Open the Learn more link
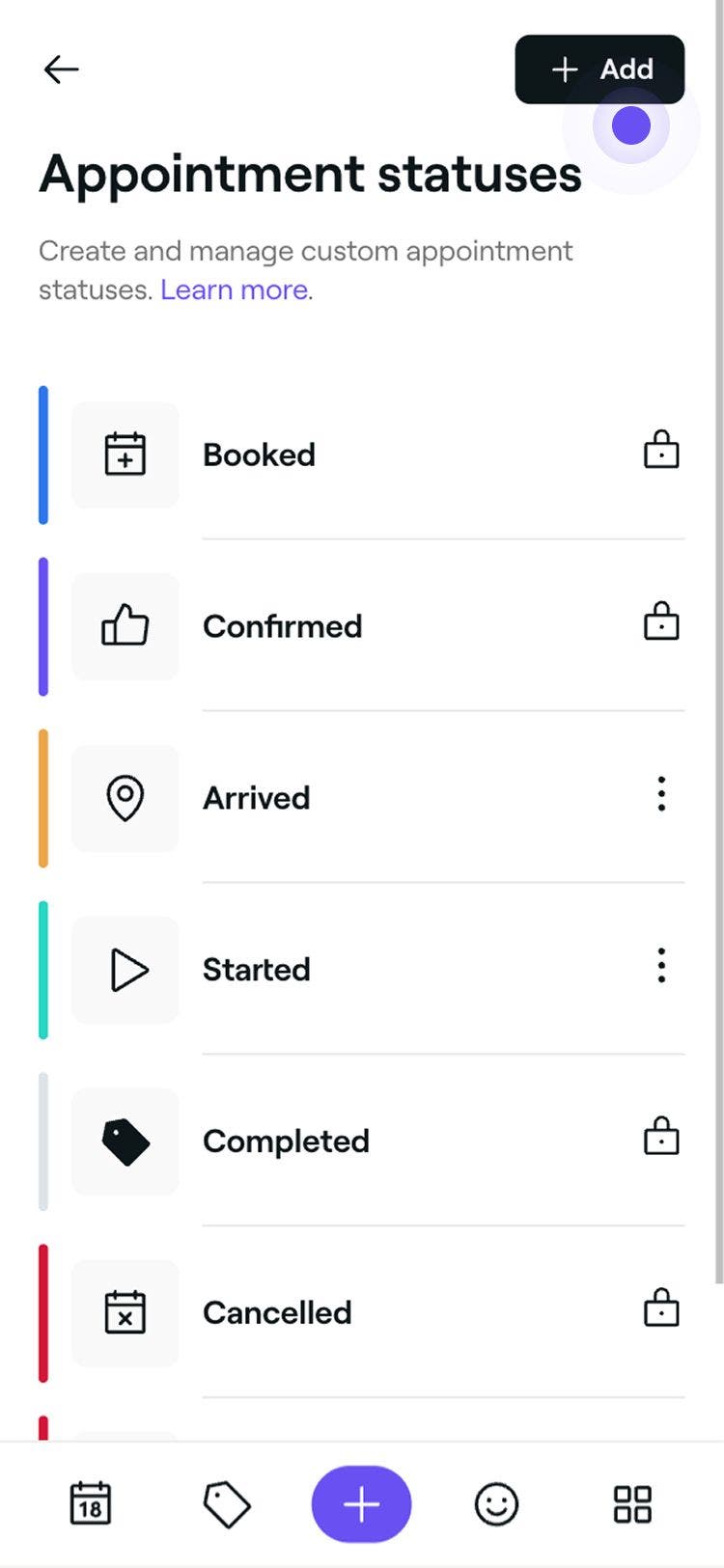The image size is (724, 1568). [235, 289]
